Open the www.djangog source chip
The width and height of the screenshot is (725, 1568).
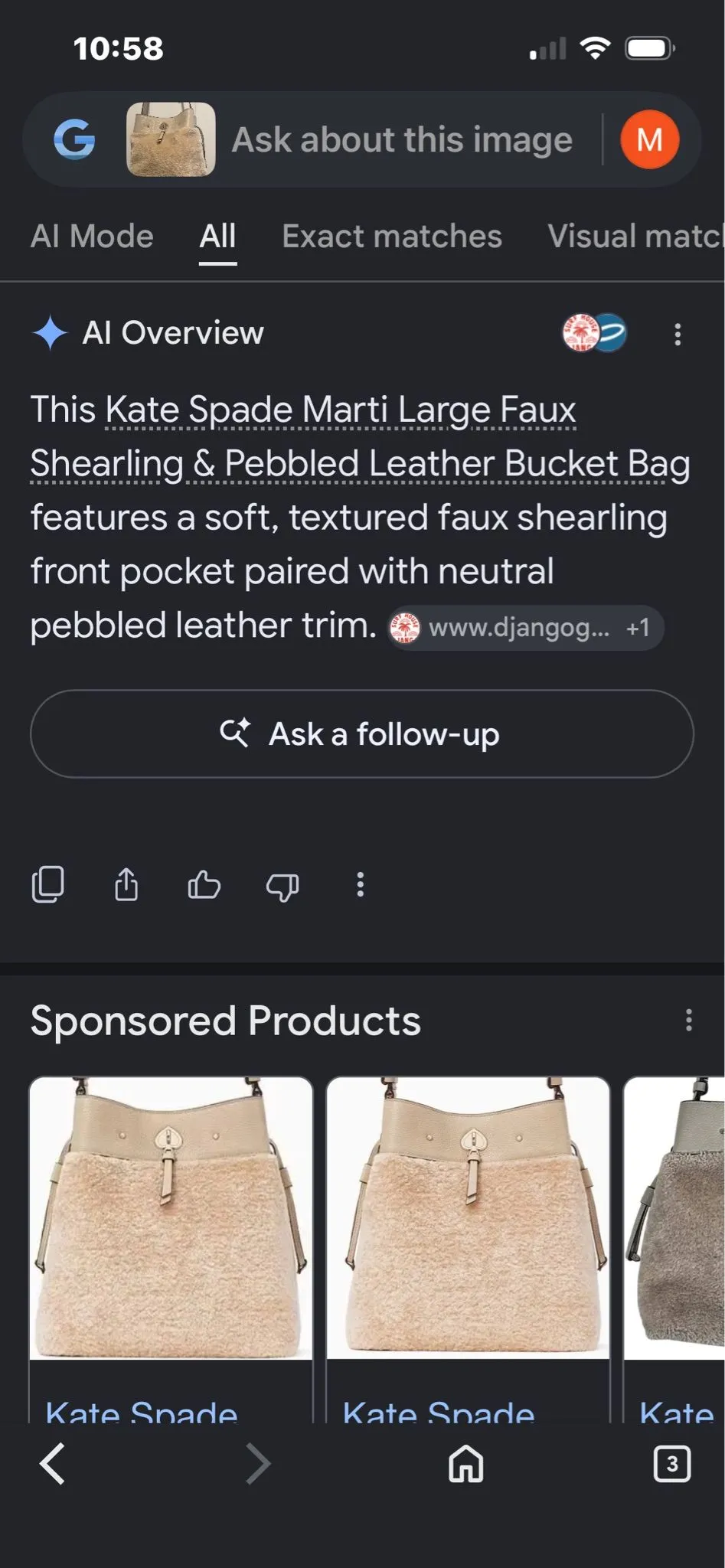pos(525,628)
